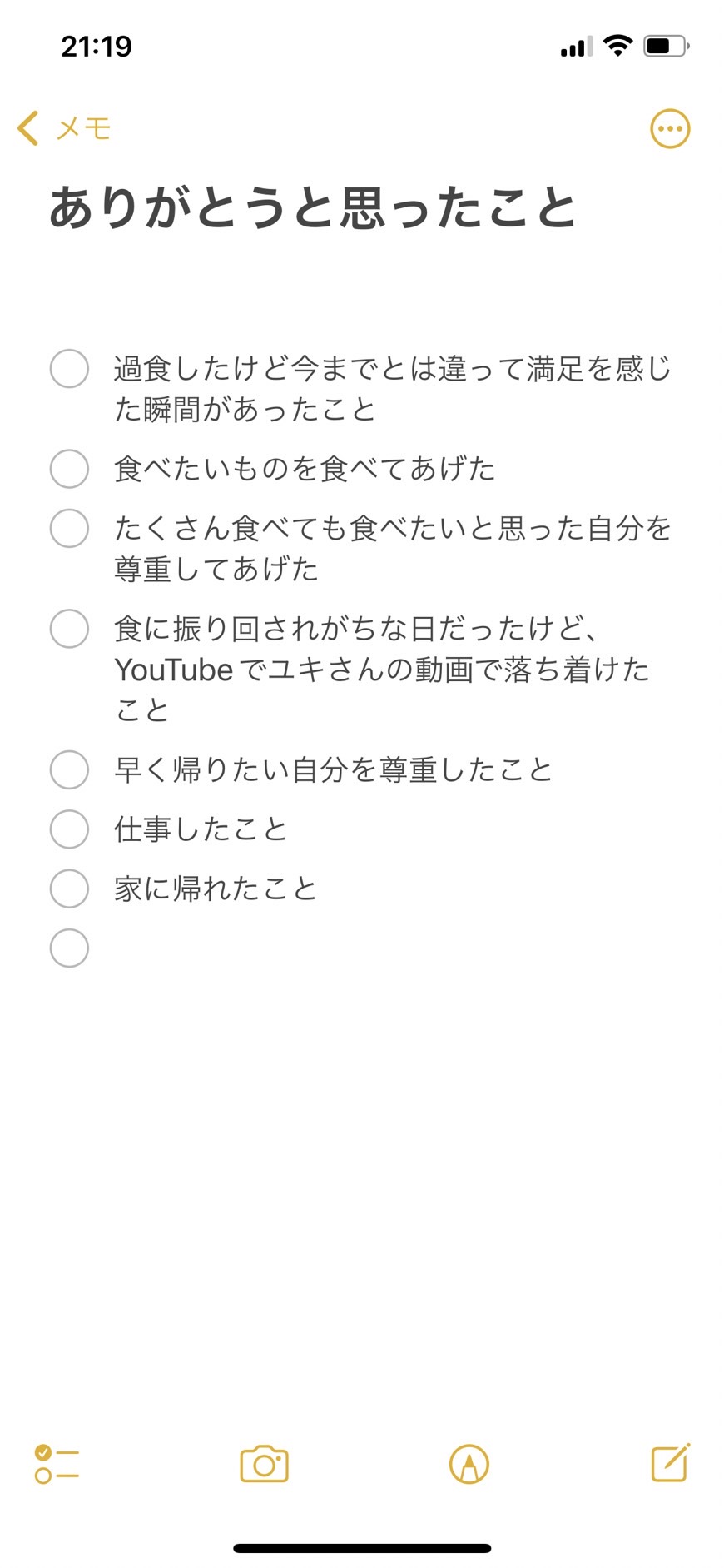Complete the 早く帰りたい自分を尊重したこと item

click(69, 769)
